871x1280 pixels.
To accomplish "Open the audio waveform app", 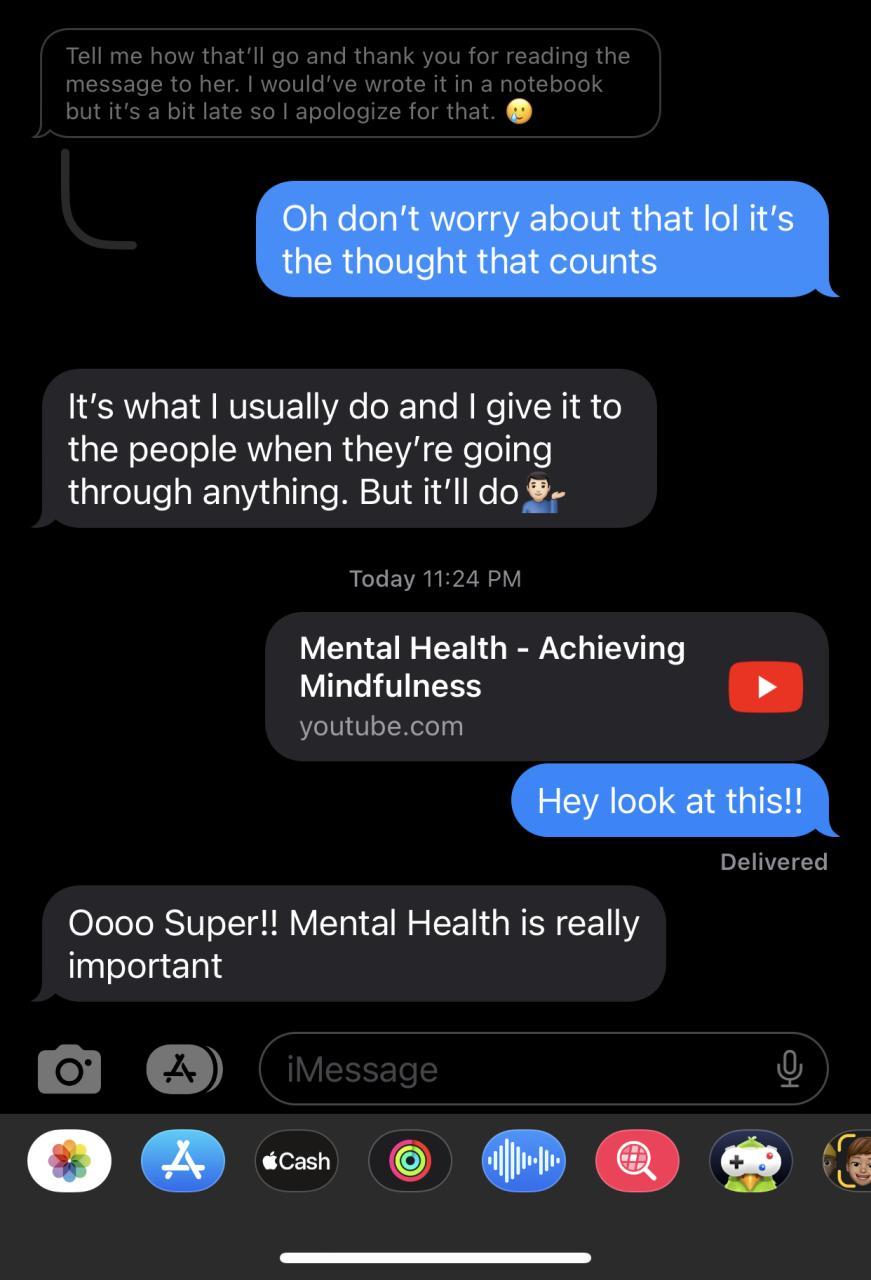I will (x=523, y=1161).
